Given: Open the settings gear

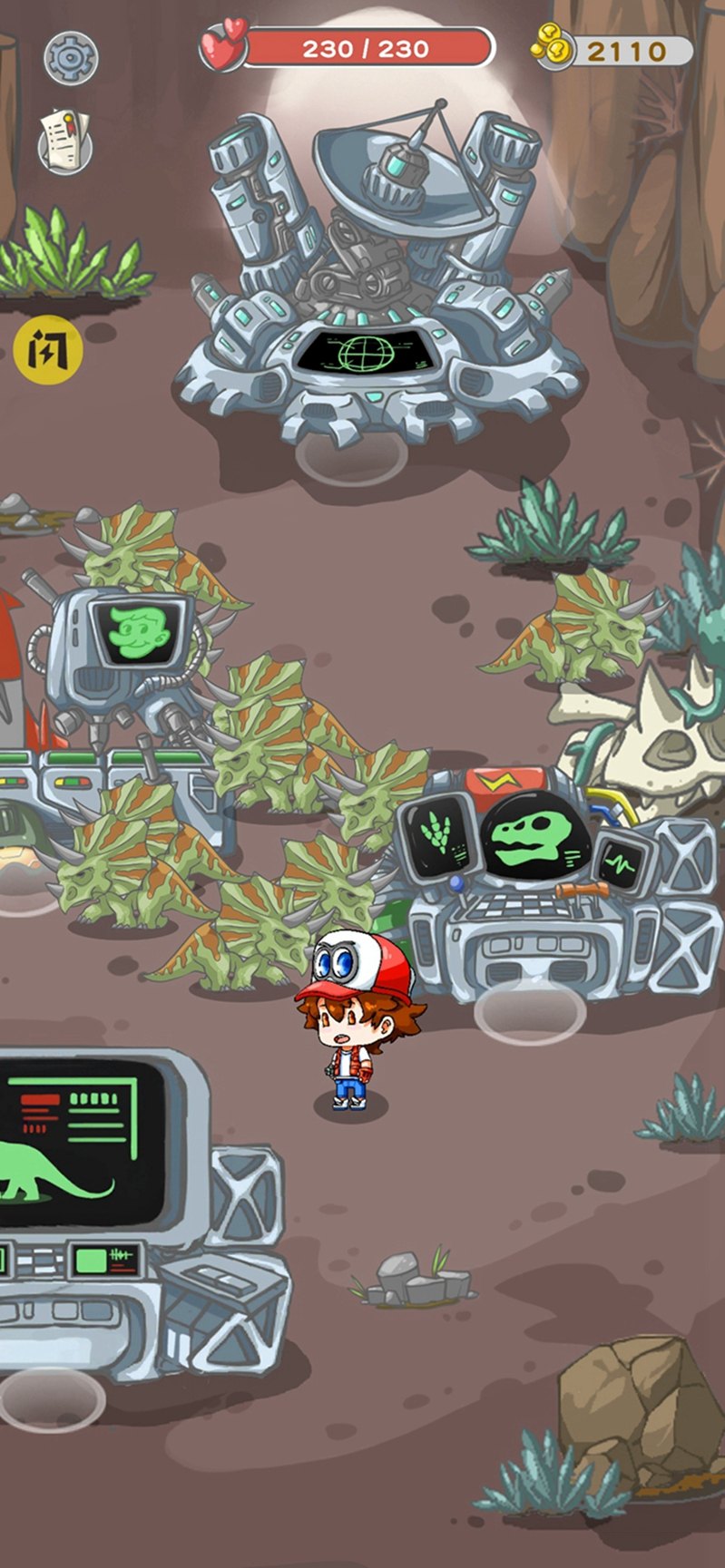Looking at the screenshot, I should click(x=70, y=58).
